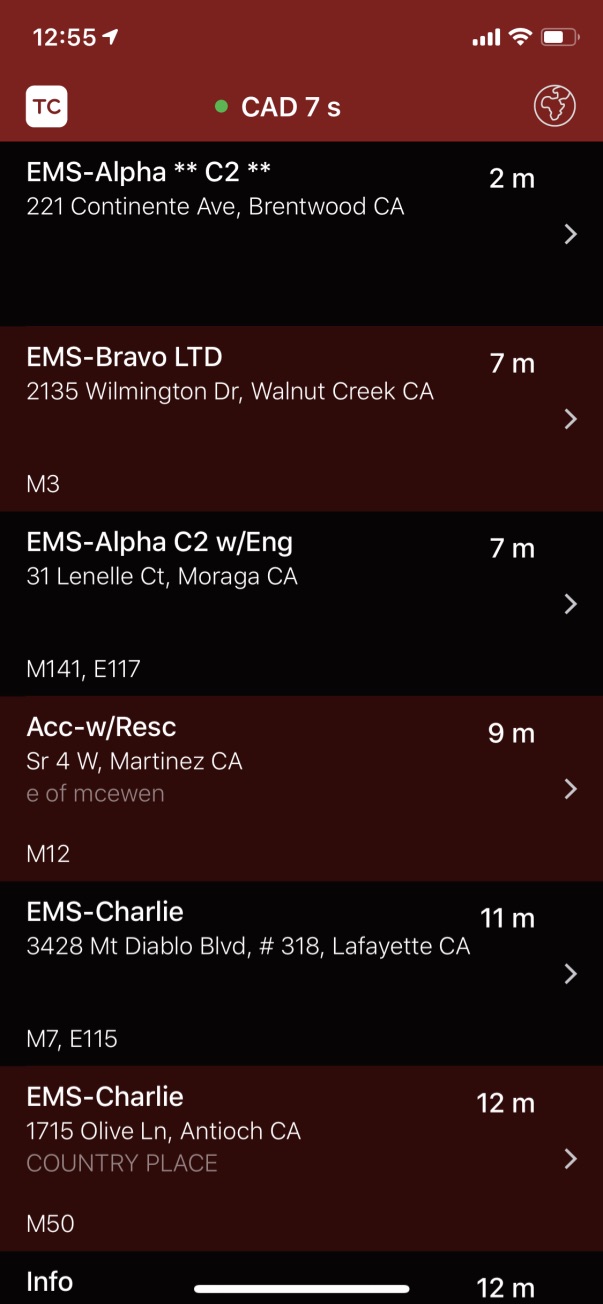Show details for EMS-Charlie in Lafayette
The height and width of the screenshot is (1304, 603).
pyautogui.click(x=300, y=973)
